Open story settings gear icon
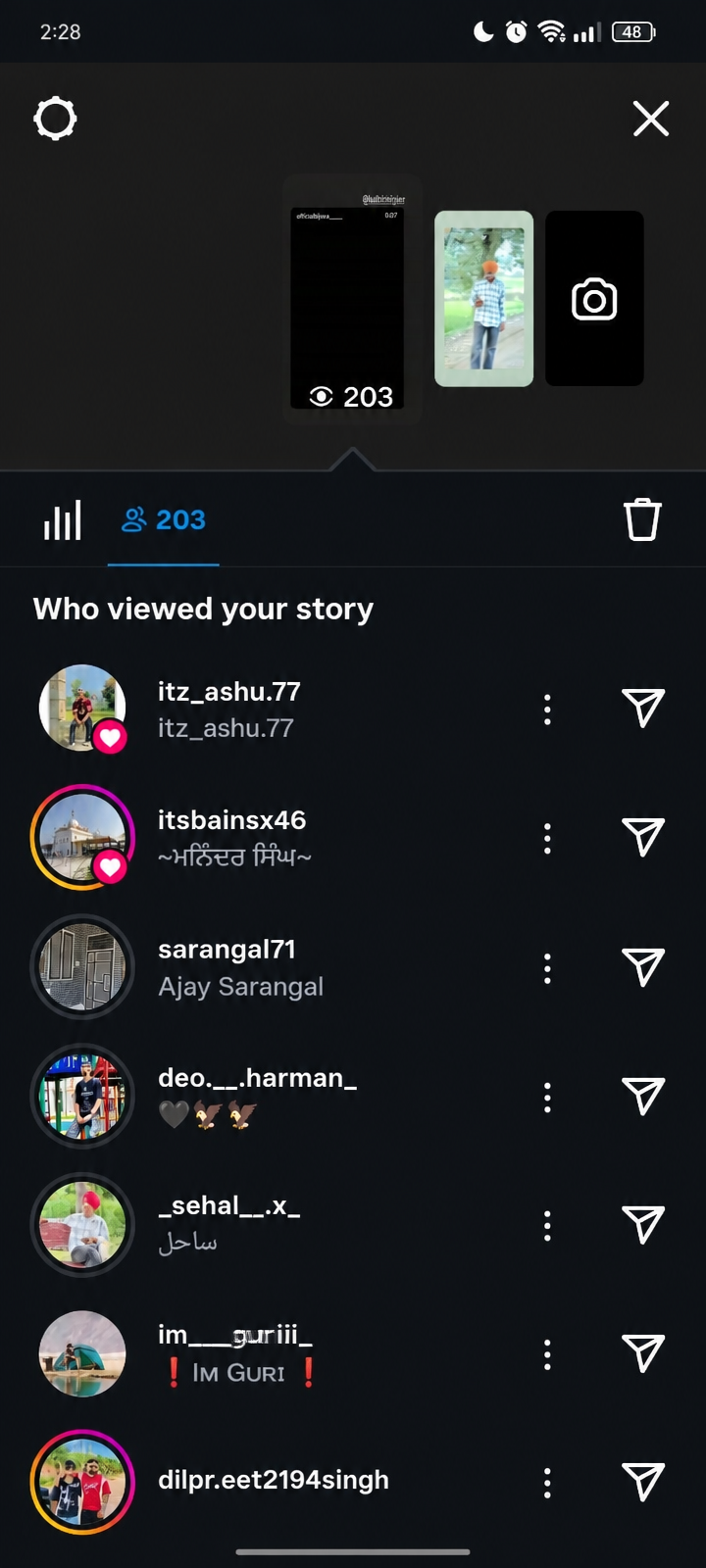This screenshot has width=706, height=1568. pyautogui.click(x=55, y=119)
